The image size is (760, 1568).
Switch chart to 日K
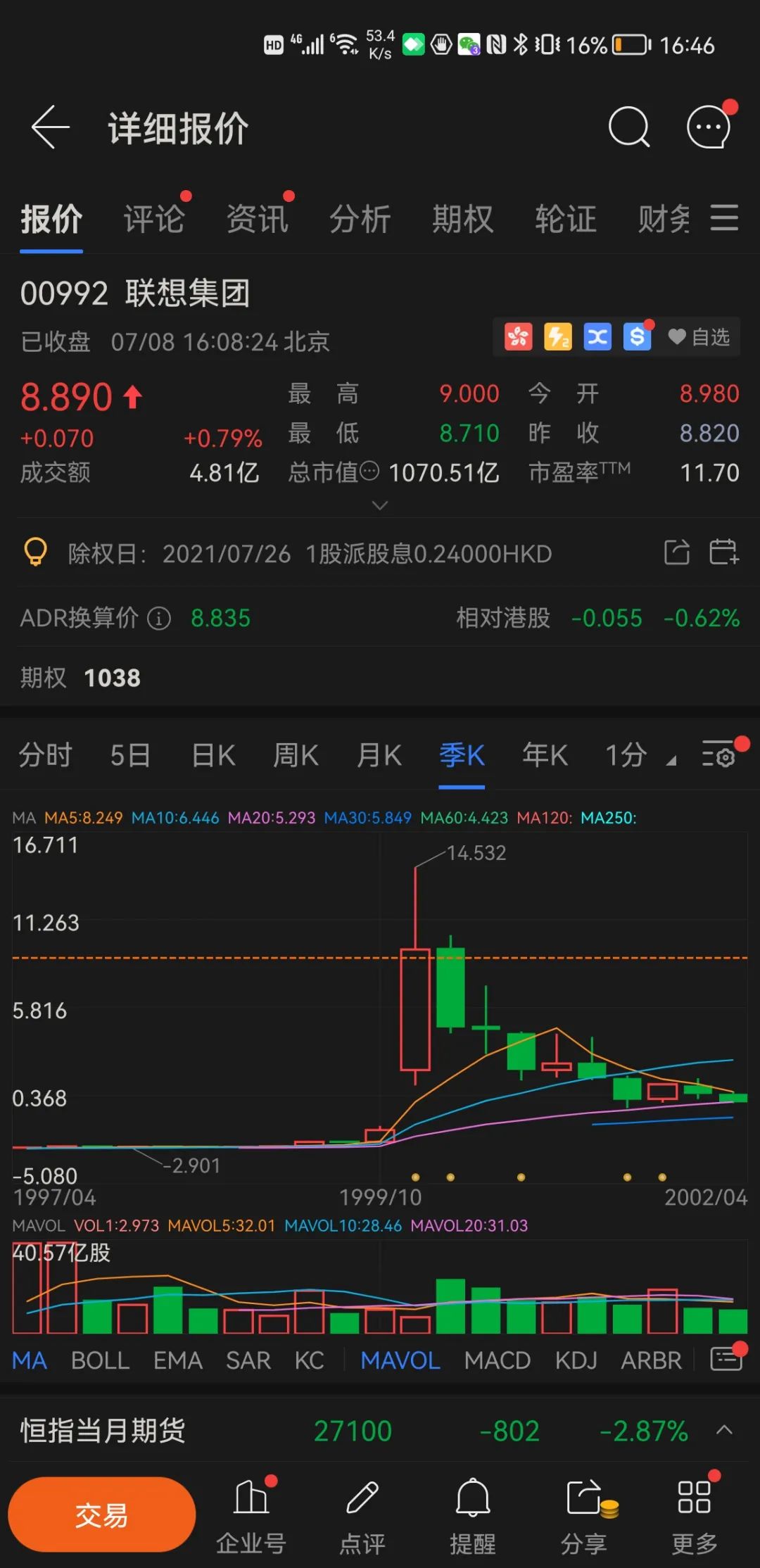click(213, 756)
